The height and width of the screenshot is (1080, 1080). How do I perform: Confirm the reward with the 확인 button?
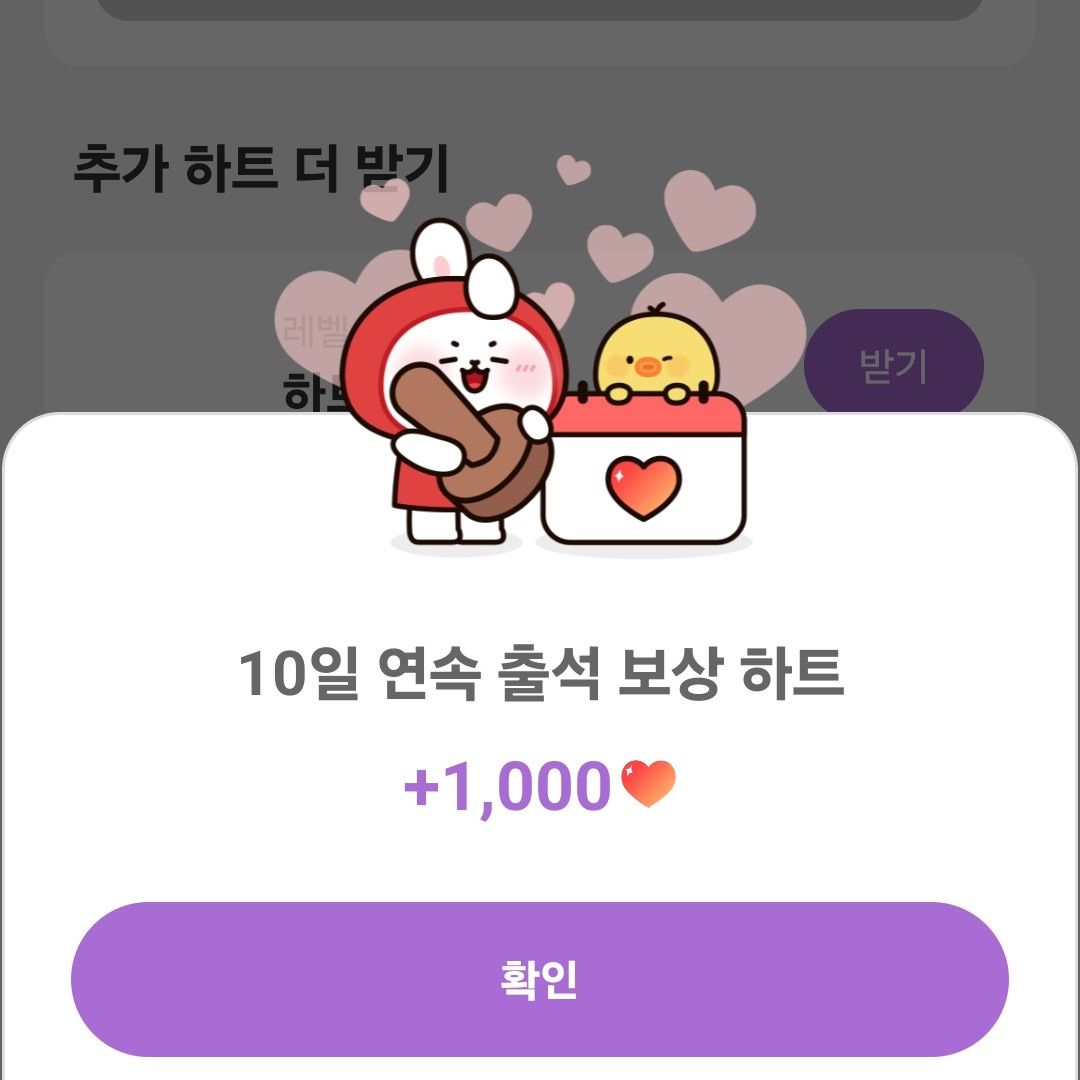(539, 979)
